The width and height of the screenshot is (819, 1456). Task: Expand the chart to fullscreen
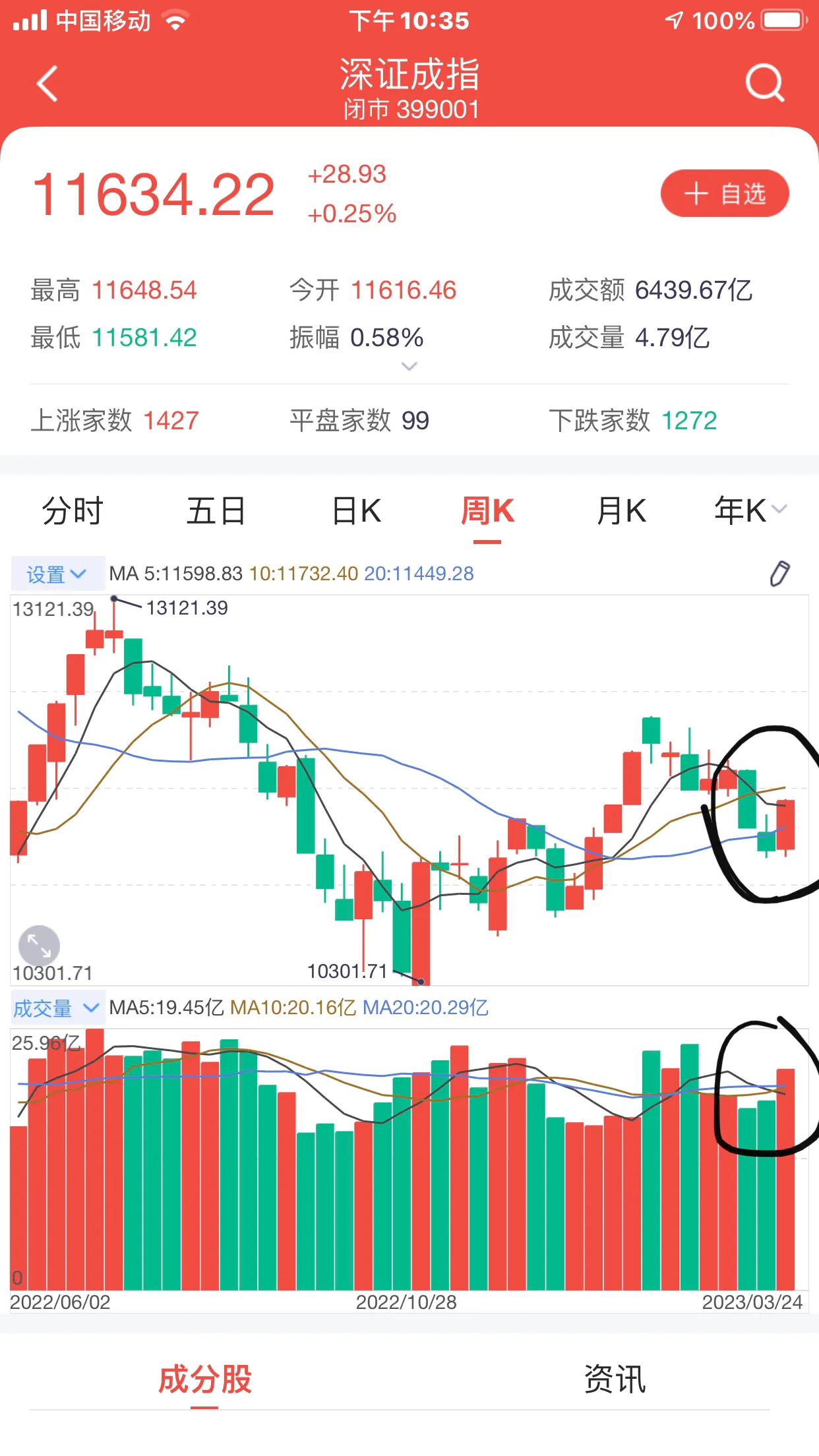(x=40, y=946)
